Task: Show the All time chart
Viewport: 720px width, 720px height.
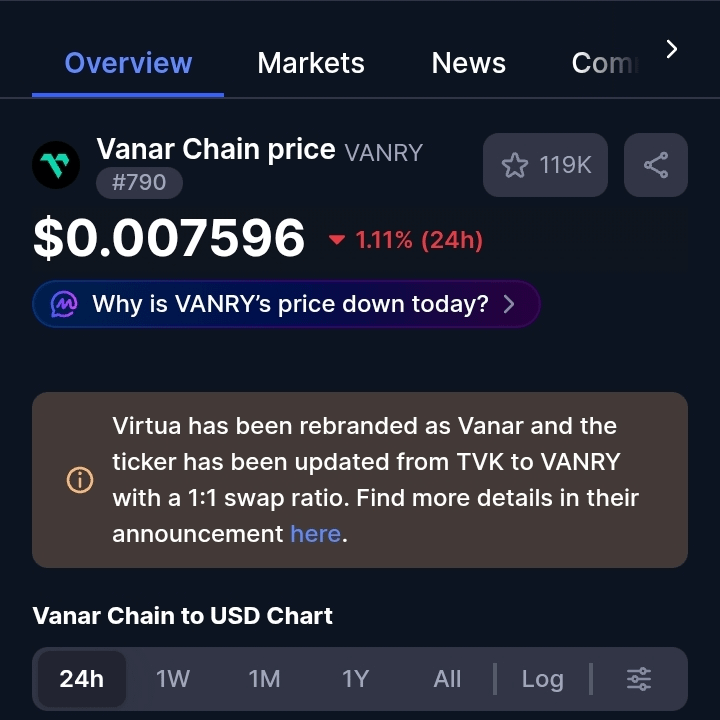Action: point(447,679)
